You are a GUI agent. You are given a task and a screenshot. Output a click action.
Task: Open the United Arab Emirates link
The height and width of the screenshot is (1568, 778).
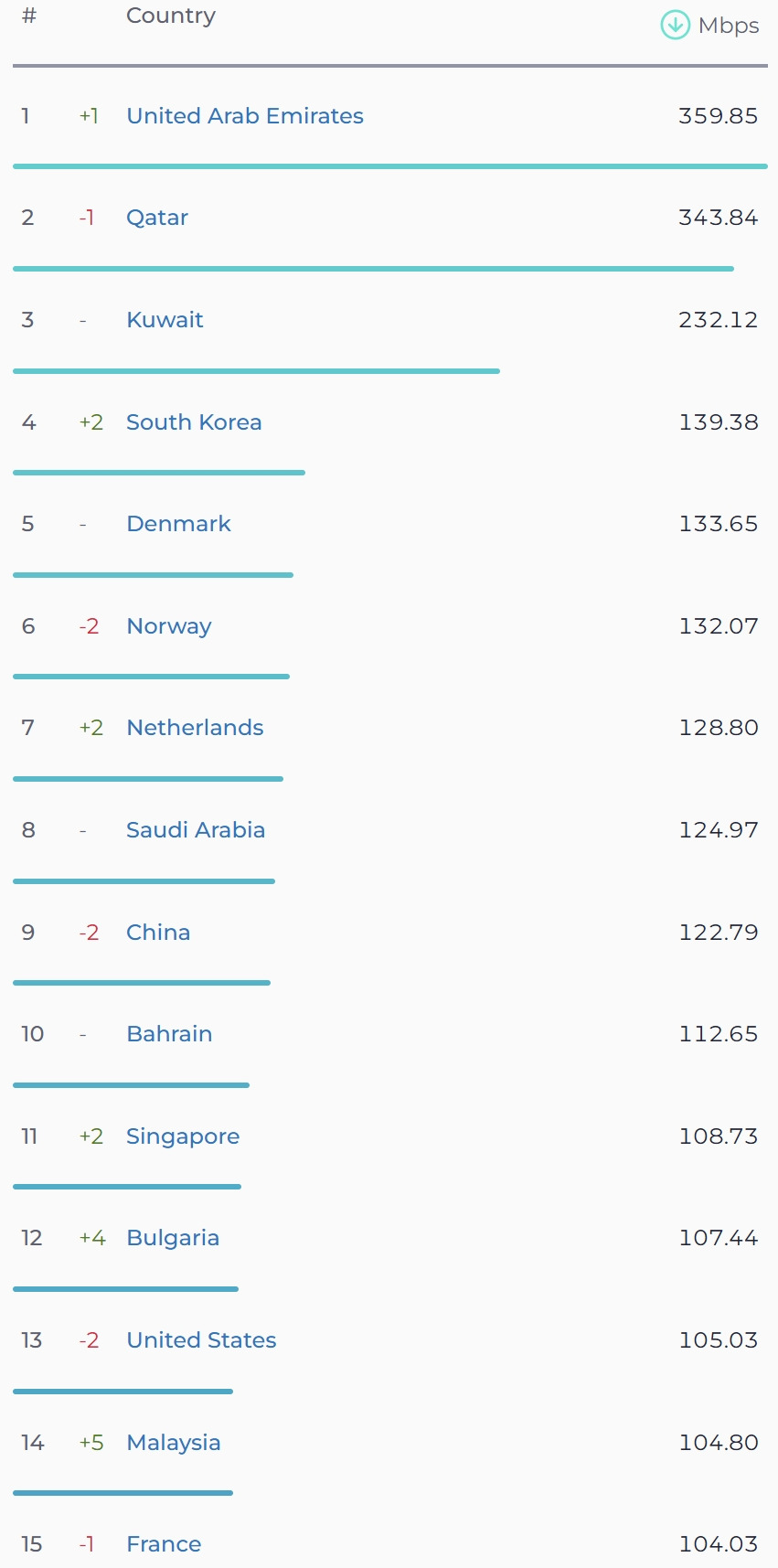(x=245, y=116)
